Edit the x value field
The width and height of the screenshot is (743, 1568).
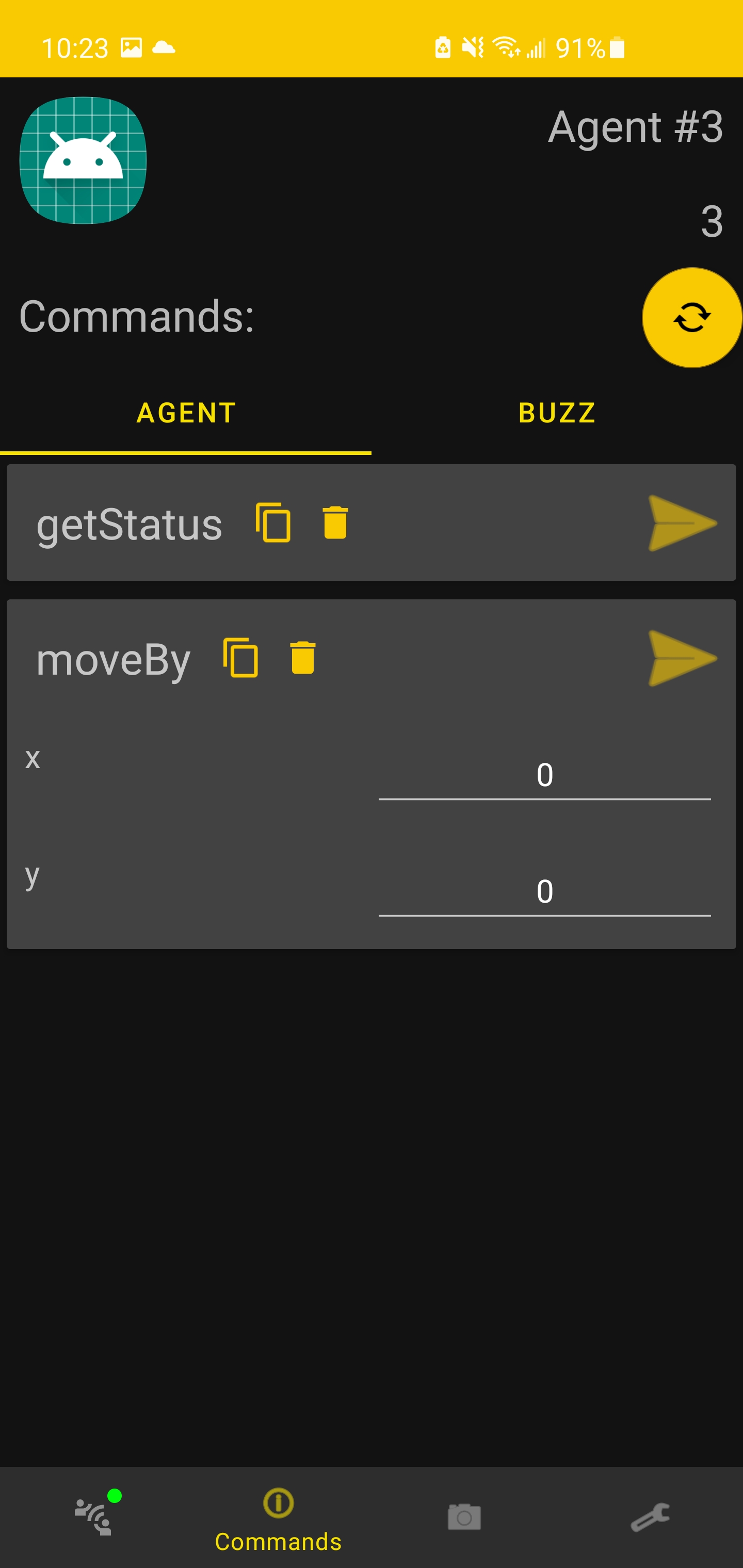tap(544, 775)
